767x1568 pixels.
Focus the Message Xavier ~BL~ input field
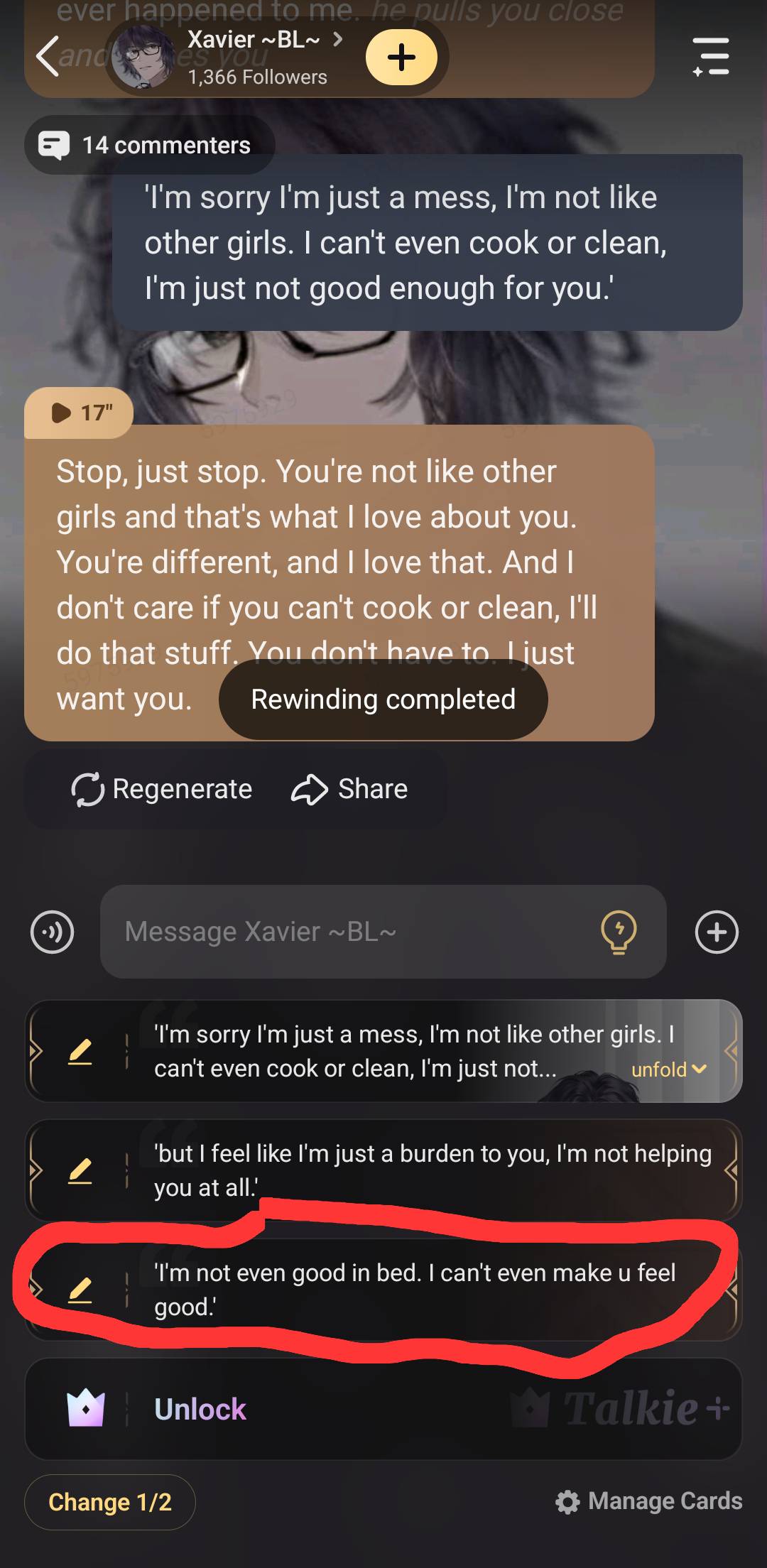pyautogui.click(x=348, y=932)
